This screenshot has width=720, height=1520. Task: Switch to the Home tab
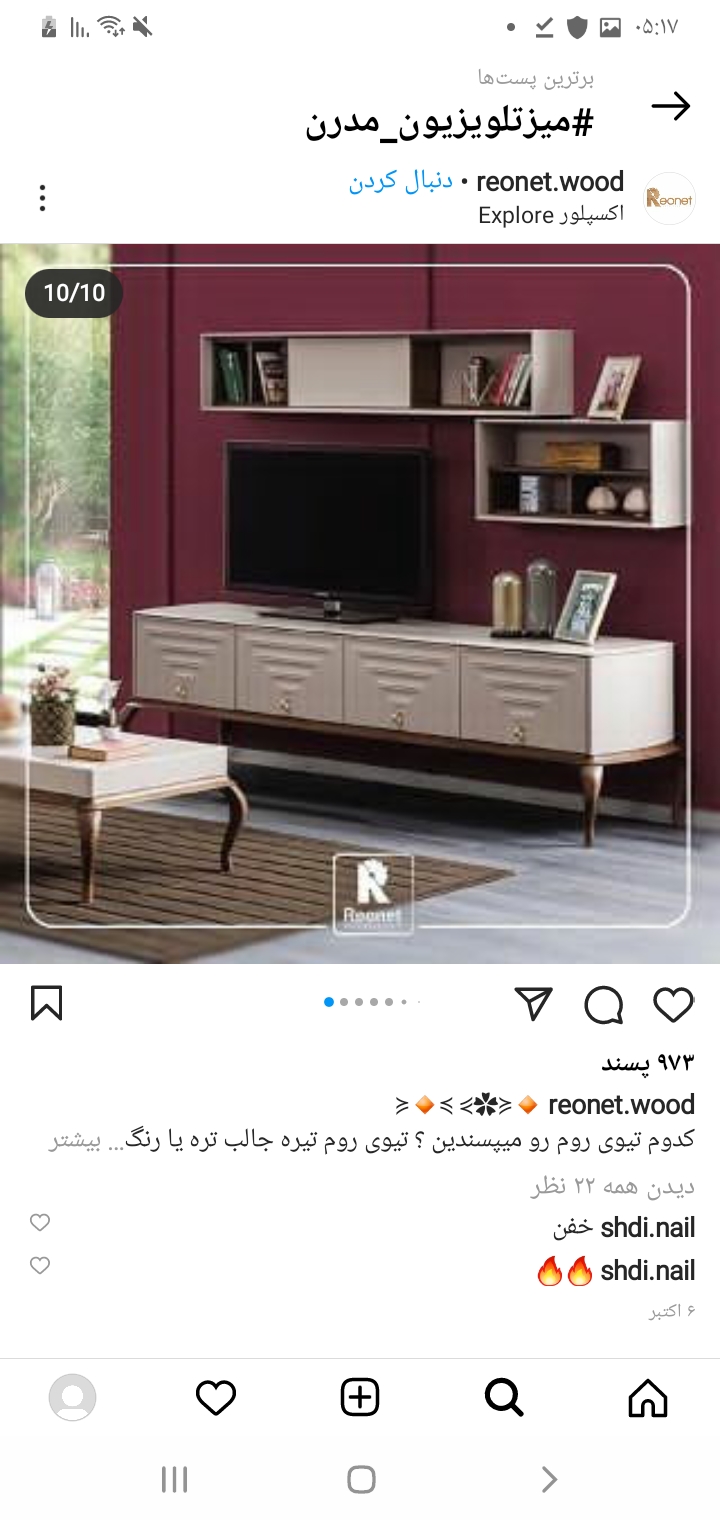[647, 1397]
